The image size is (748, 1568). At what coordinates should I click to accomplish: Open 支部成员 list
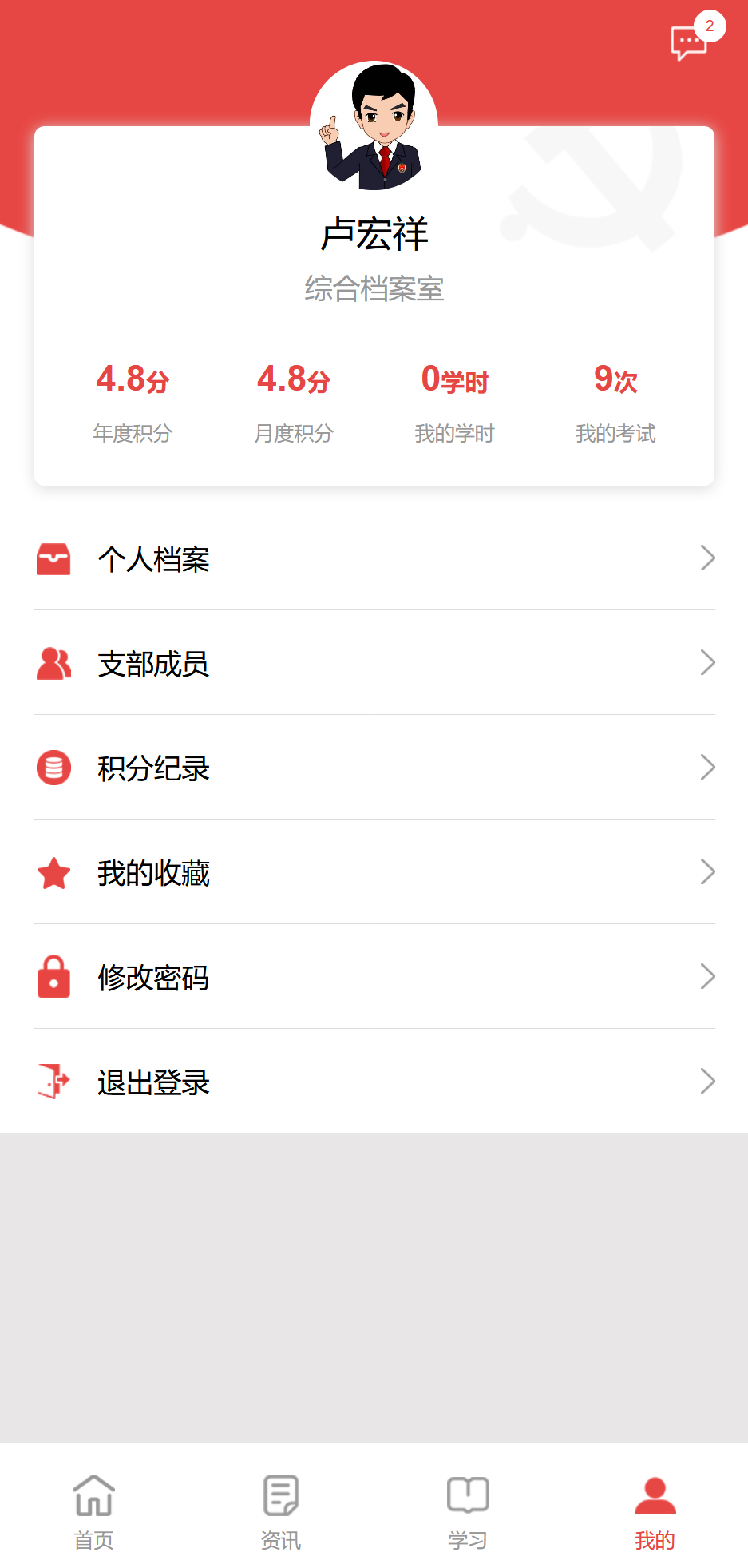tap(374, 663)
